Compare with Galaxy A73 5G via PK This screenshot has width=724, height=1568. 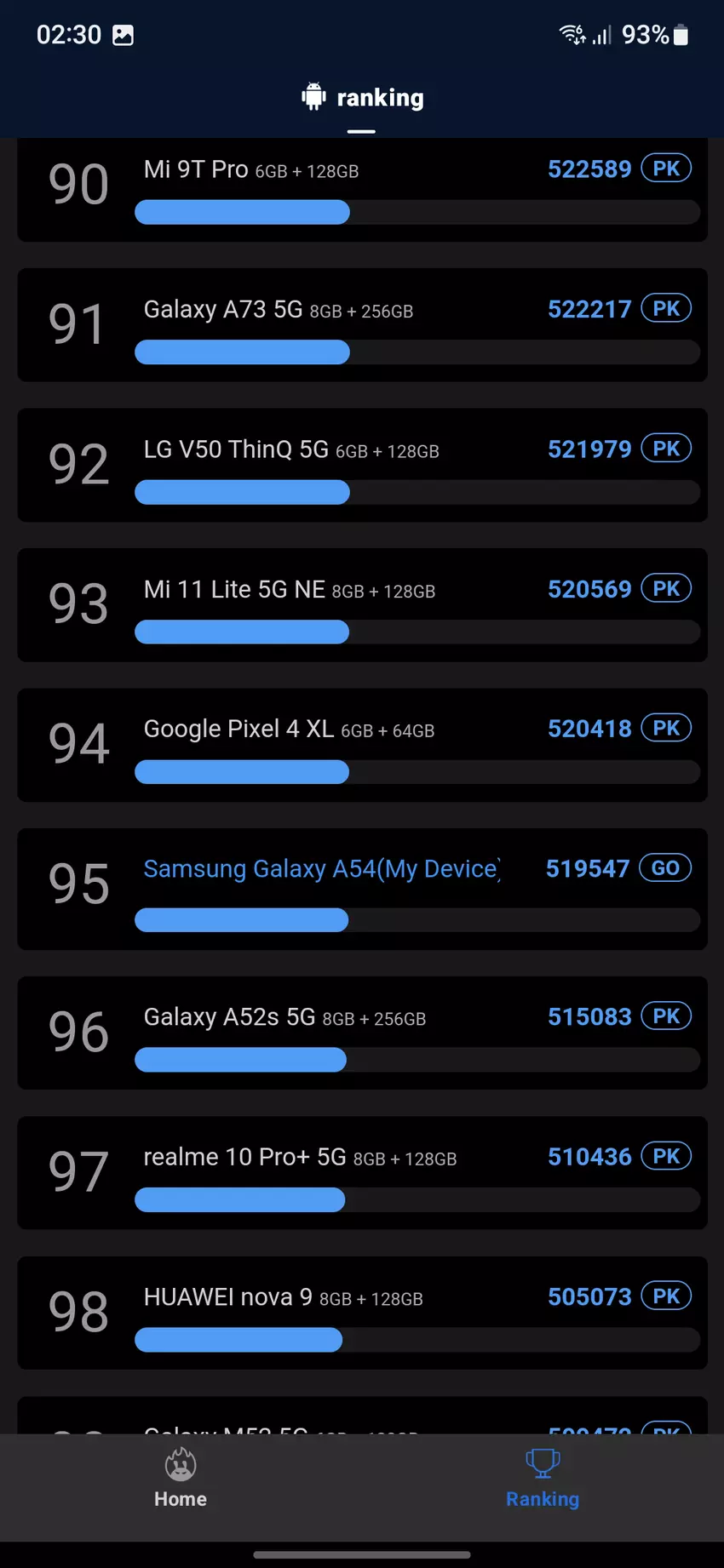665,308
